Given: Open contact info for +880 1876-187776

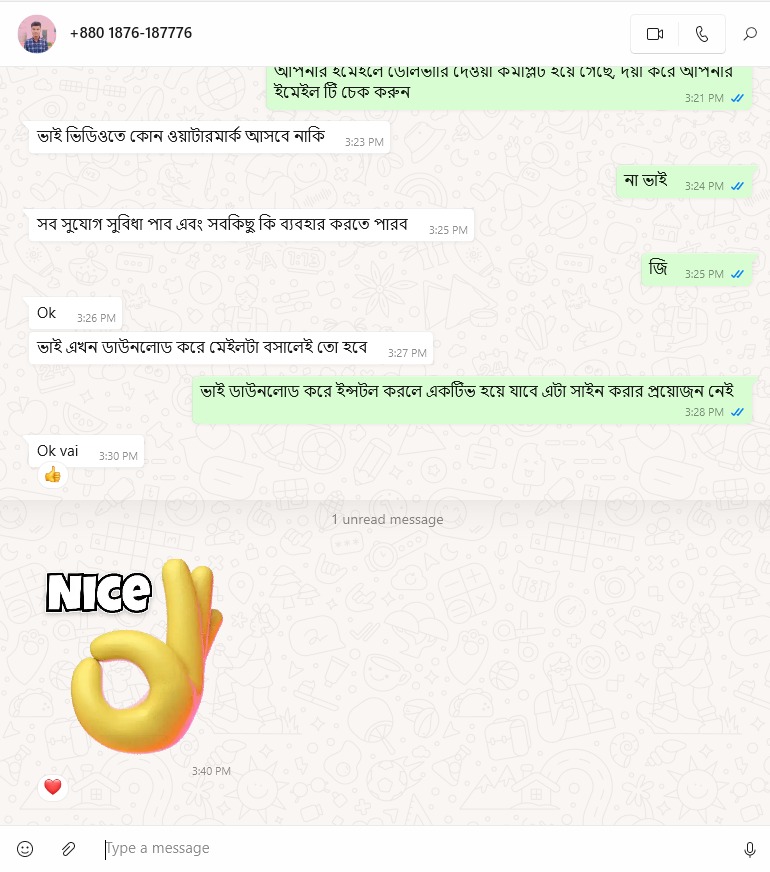Looking at the screenshot, I should pyautogui.click(x=131, y=33).
